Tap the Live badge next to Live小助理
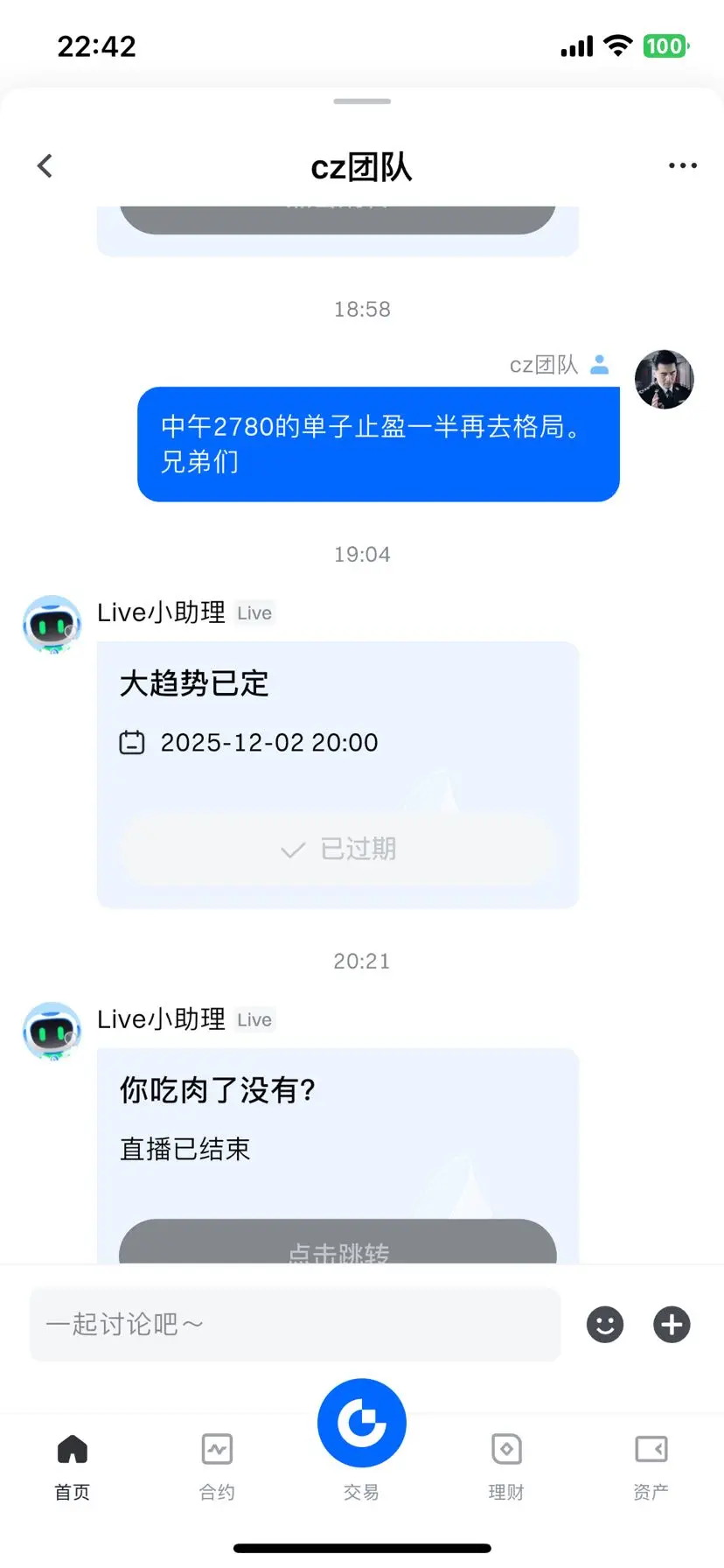The height and width of the screenshot is (1568, 724). [254, 612]
